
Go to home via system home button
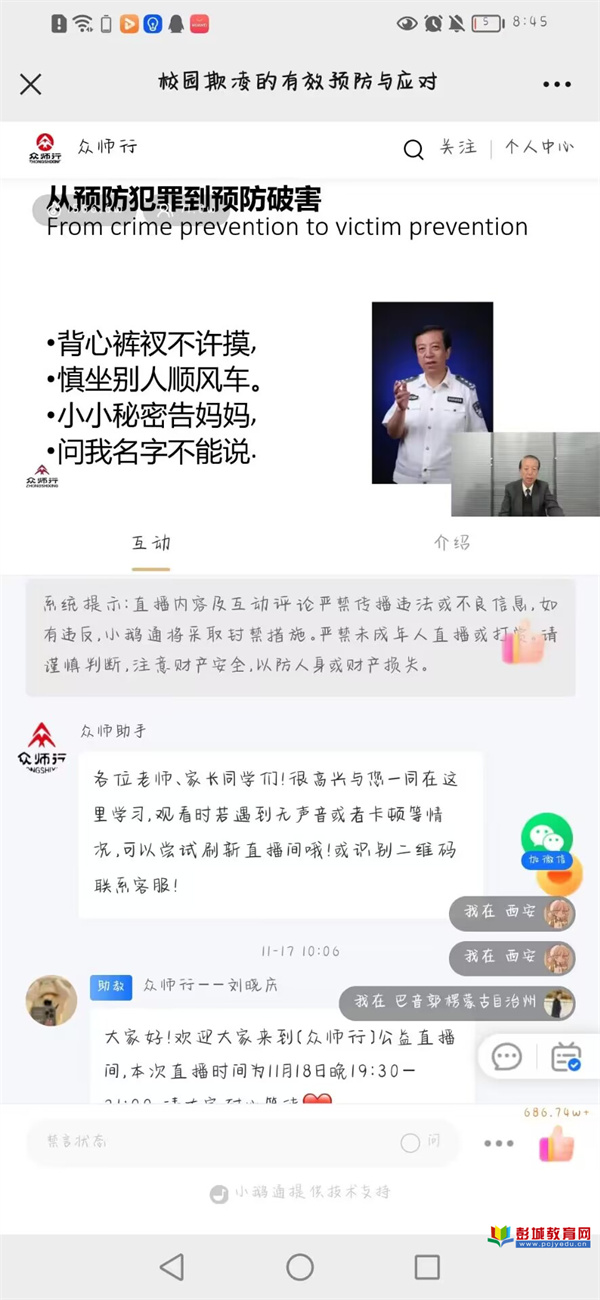coord(300,1267)
